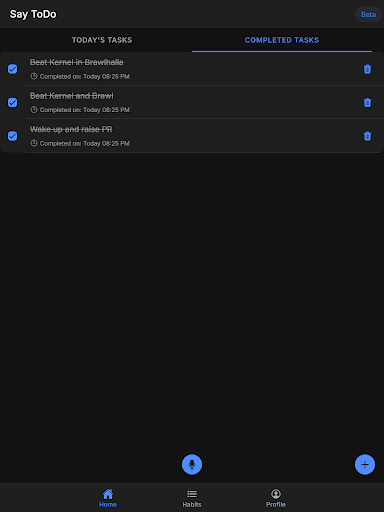Uncheck Wake up and raise PR task
384x512 pixels.
[13, 136]
